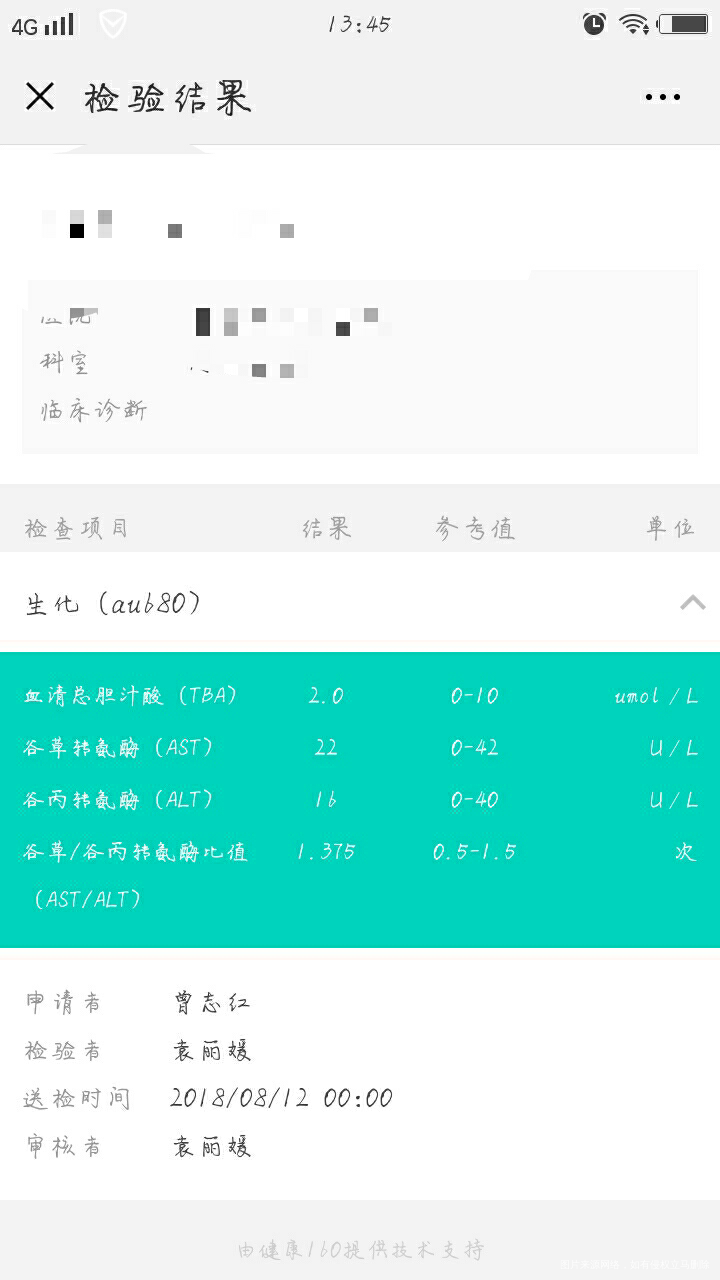Tap the battery indicator in status bar
720x1280 pixels.
click(683, 23)
